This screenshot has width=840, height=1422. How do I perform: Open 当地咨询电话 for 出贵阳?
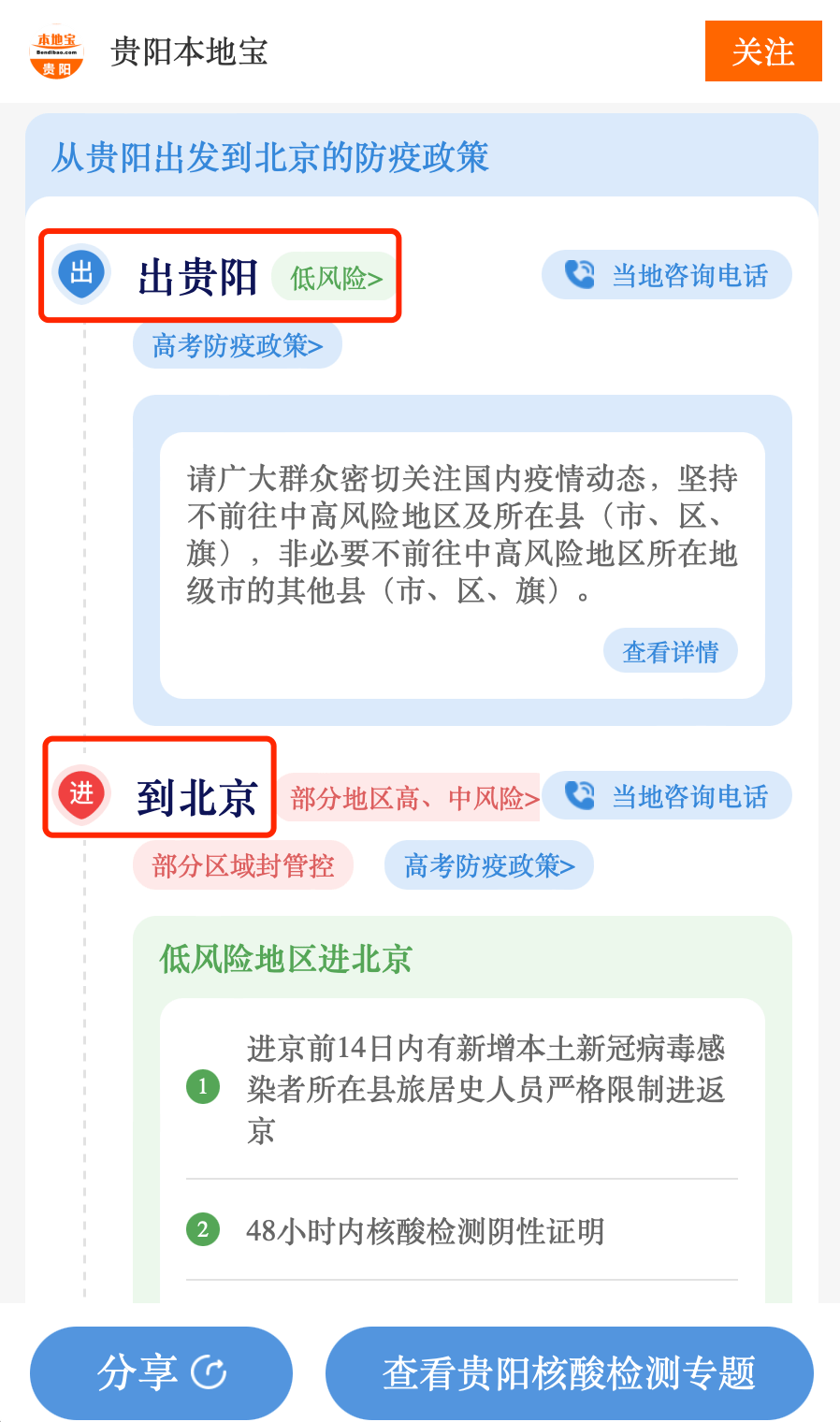pos(666,275)
